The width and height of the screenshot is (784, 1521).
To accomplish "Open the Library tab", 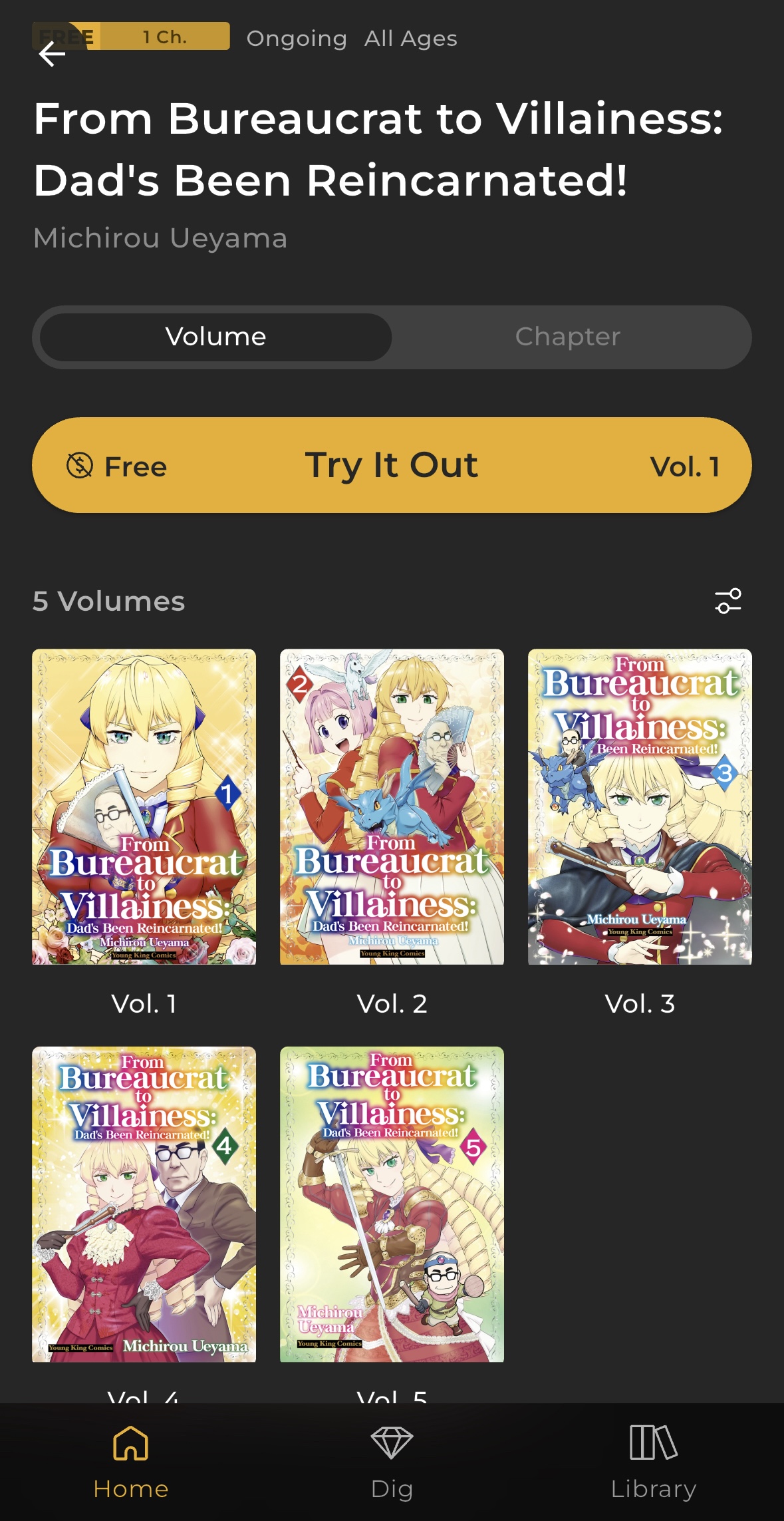I will 653,1462.
